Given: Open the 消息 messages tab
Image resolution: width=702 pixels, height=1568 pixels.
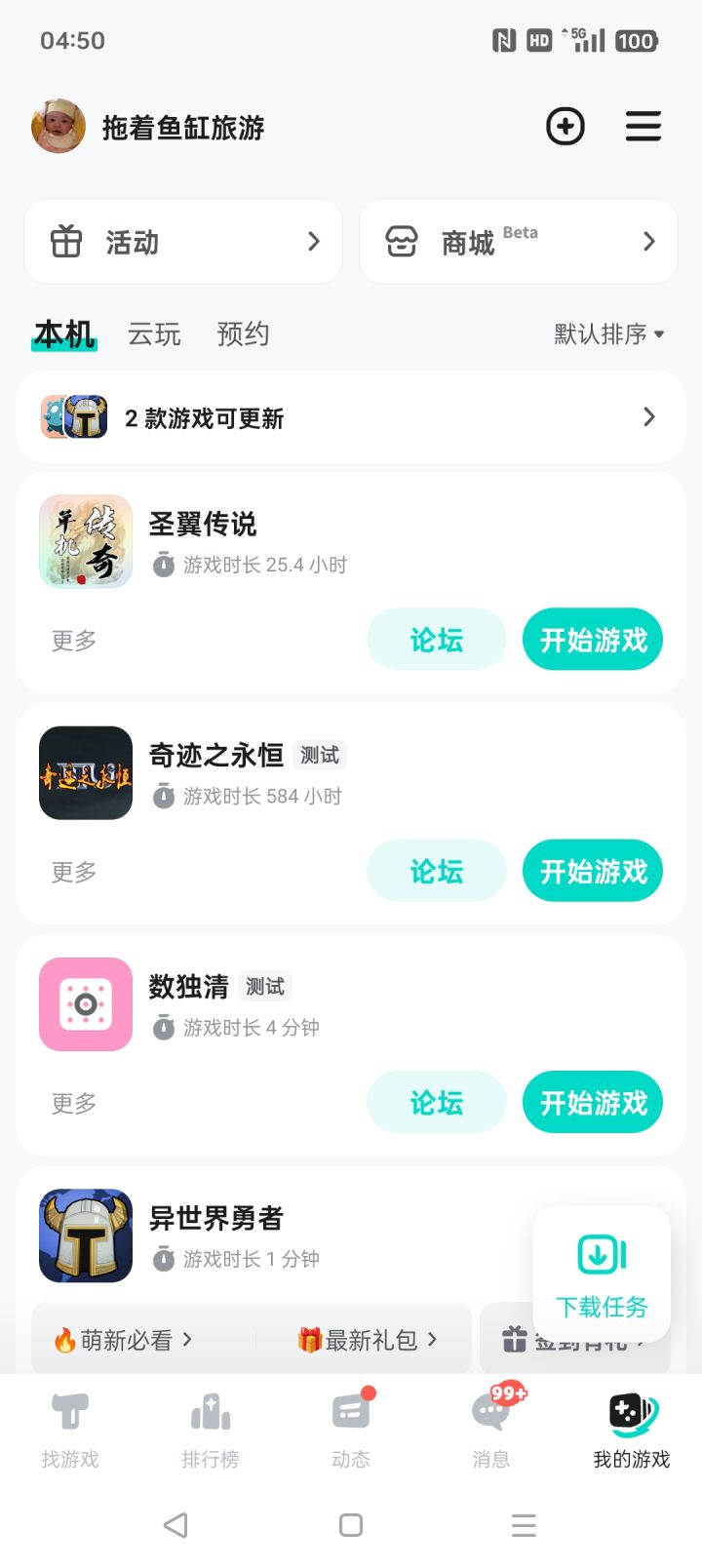Looking at the screenshot, I should [491, 1430].
